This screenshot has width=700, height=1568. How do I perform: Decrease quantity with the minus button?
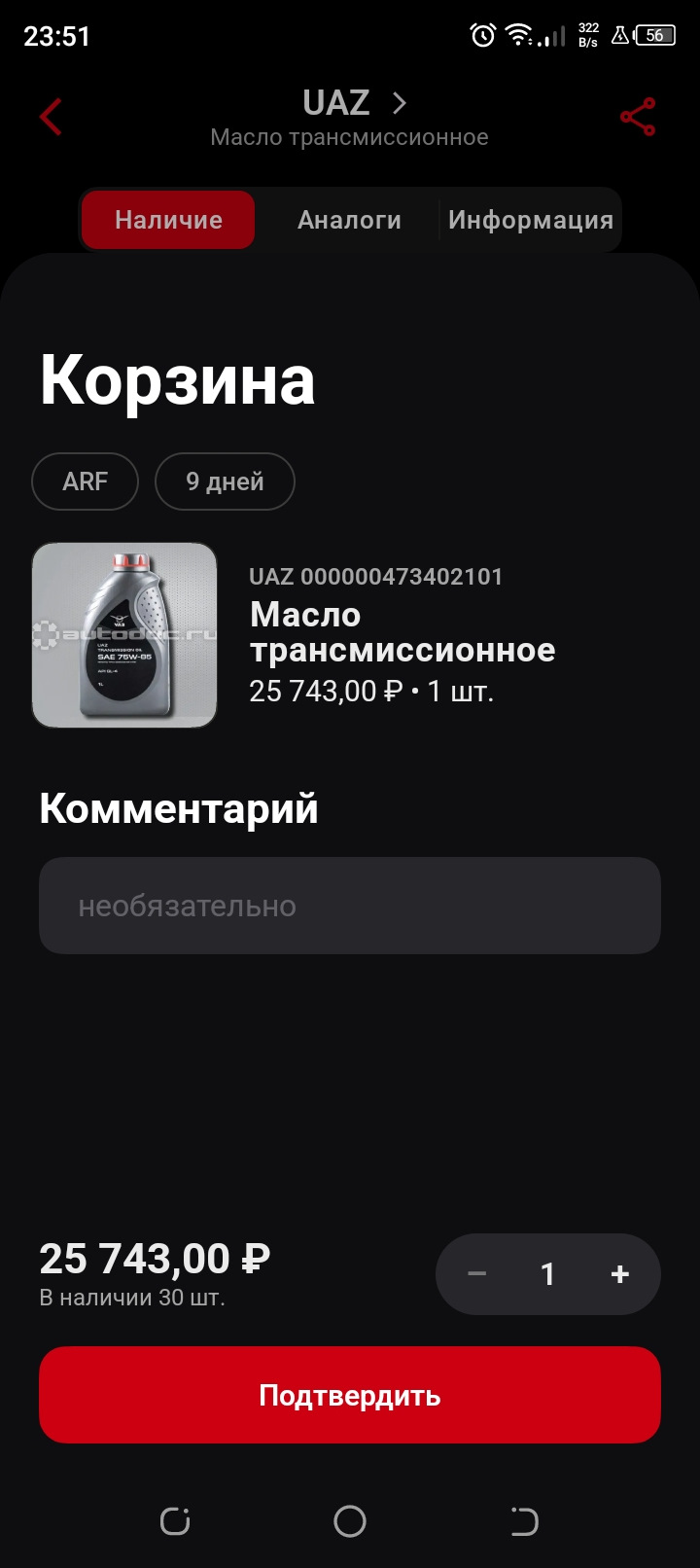(477, 1274)
